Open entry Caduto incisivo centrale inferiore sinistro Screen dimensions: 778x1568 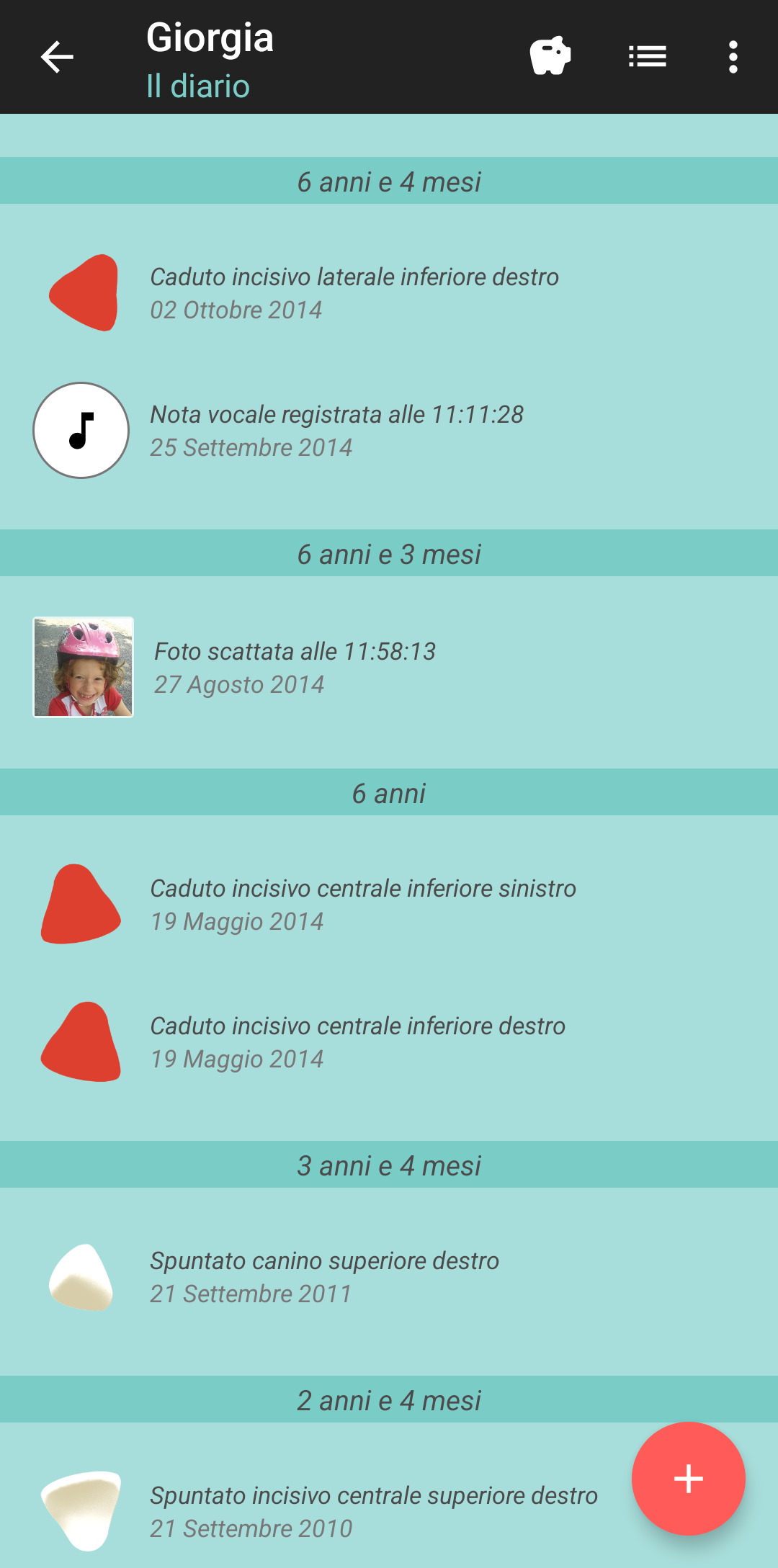[362, 904]
